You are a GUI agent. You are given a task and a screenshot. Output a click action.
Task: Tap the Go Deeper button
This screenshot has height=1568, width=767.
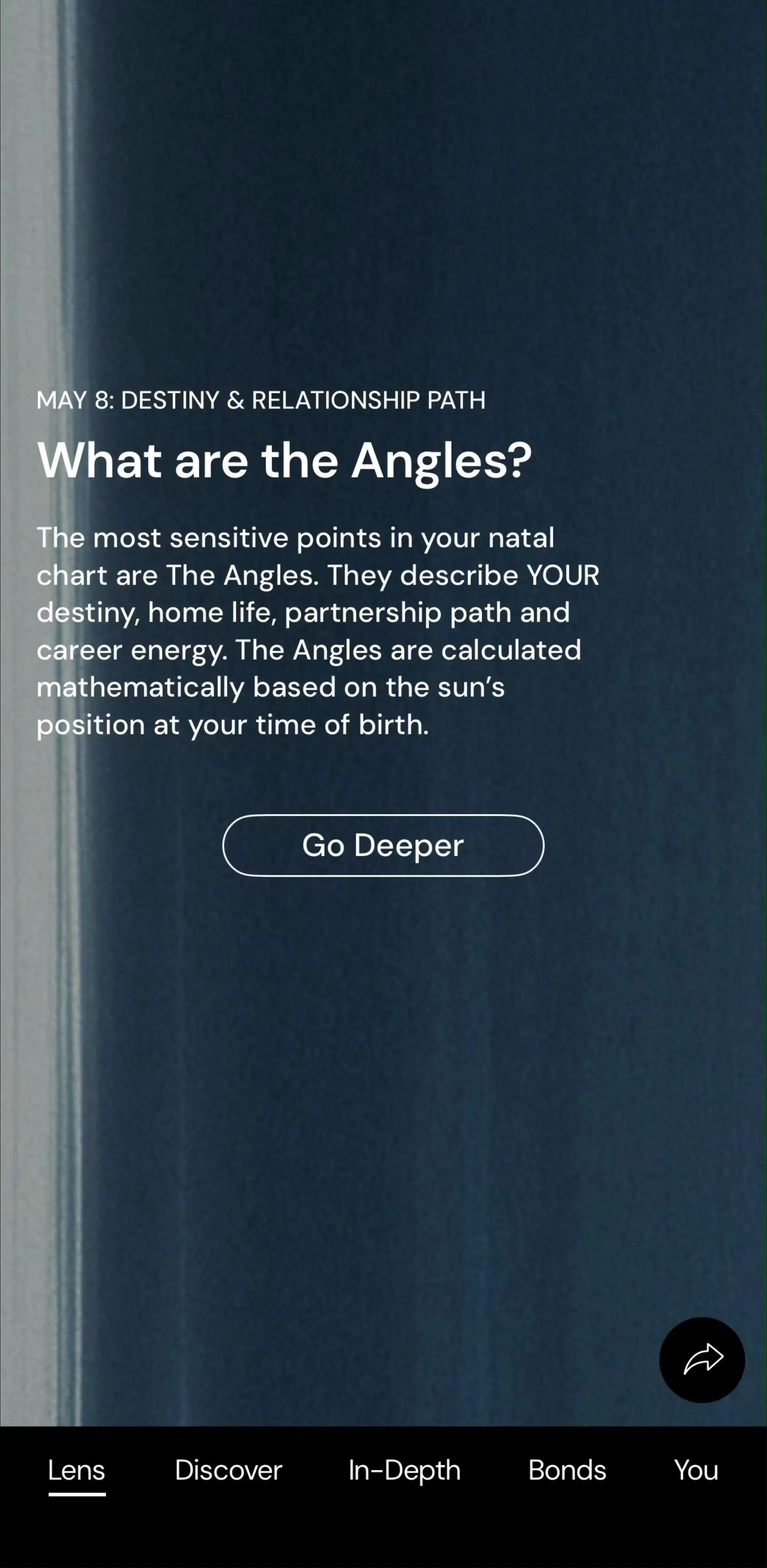[383, 846]
